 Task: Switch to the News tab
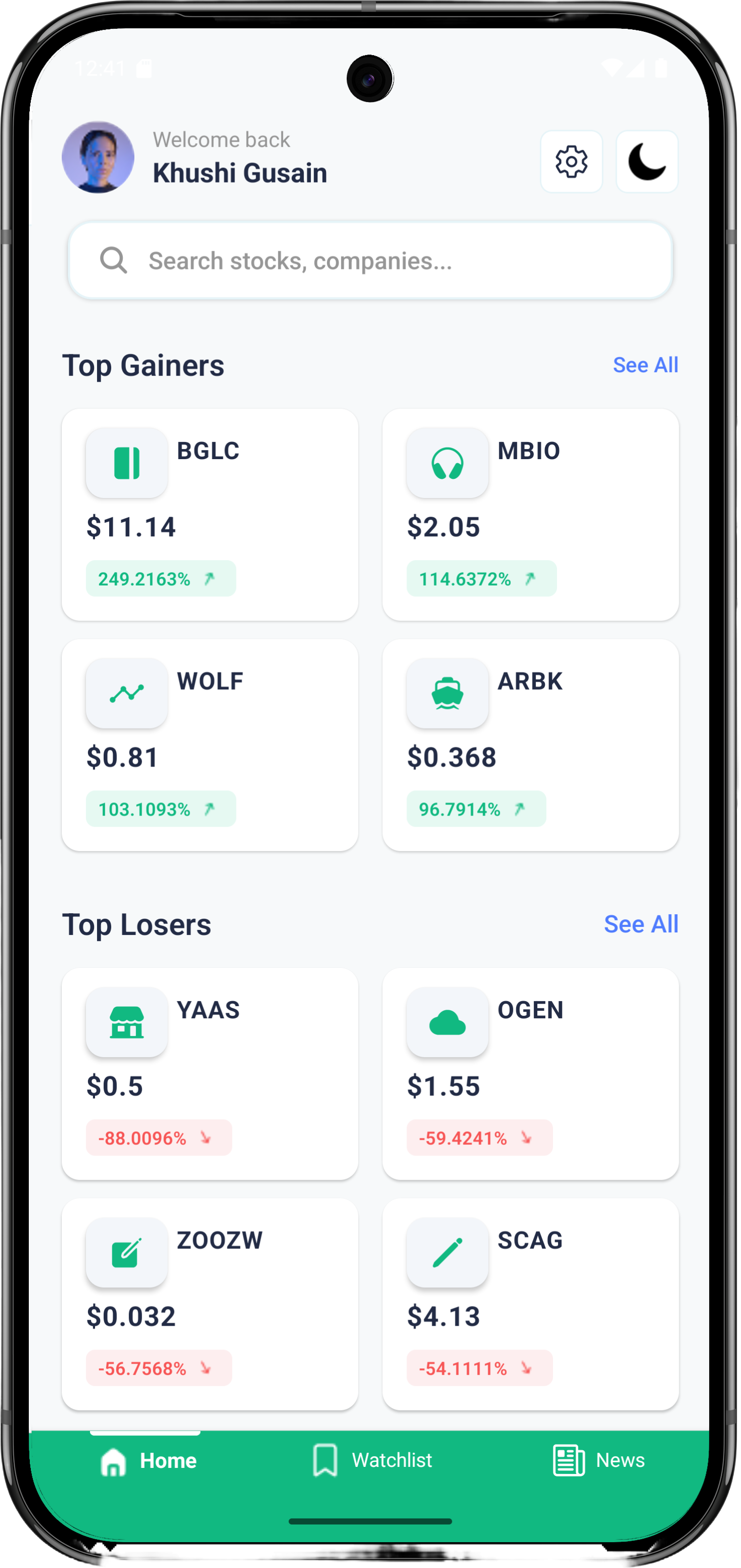point(598,1460)
